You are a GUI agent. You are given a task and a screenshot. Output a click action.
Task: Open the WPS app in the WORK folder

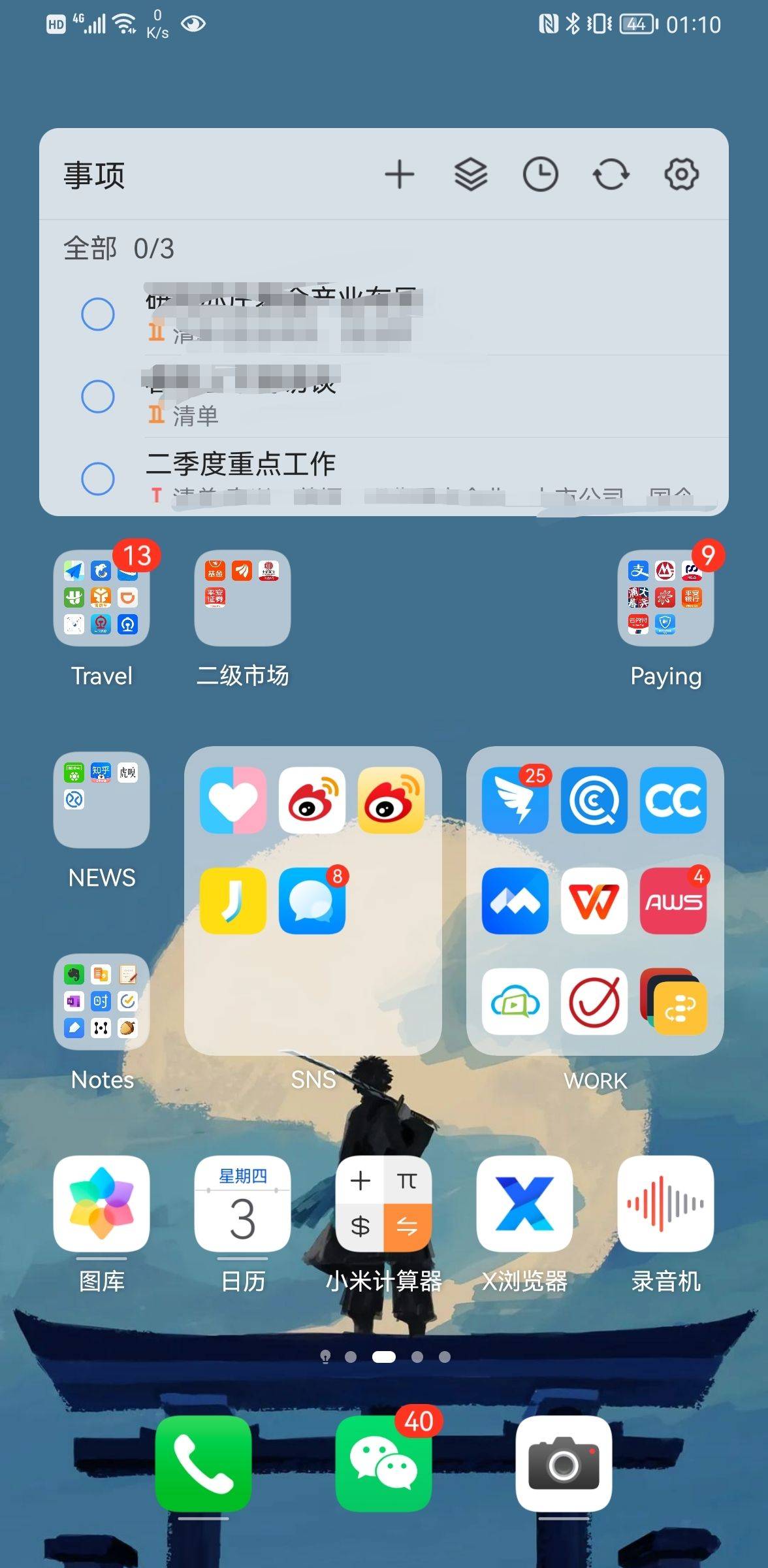(x=594, y=901)
